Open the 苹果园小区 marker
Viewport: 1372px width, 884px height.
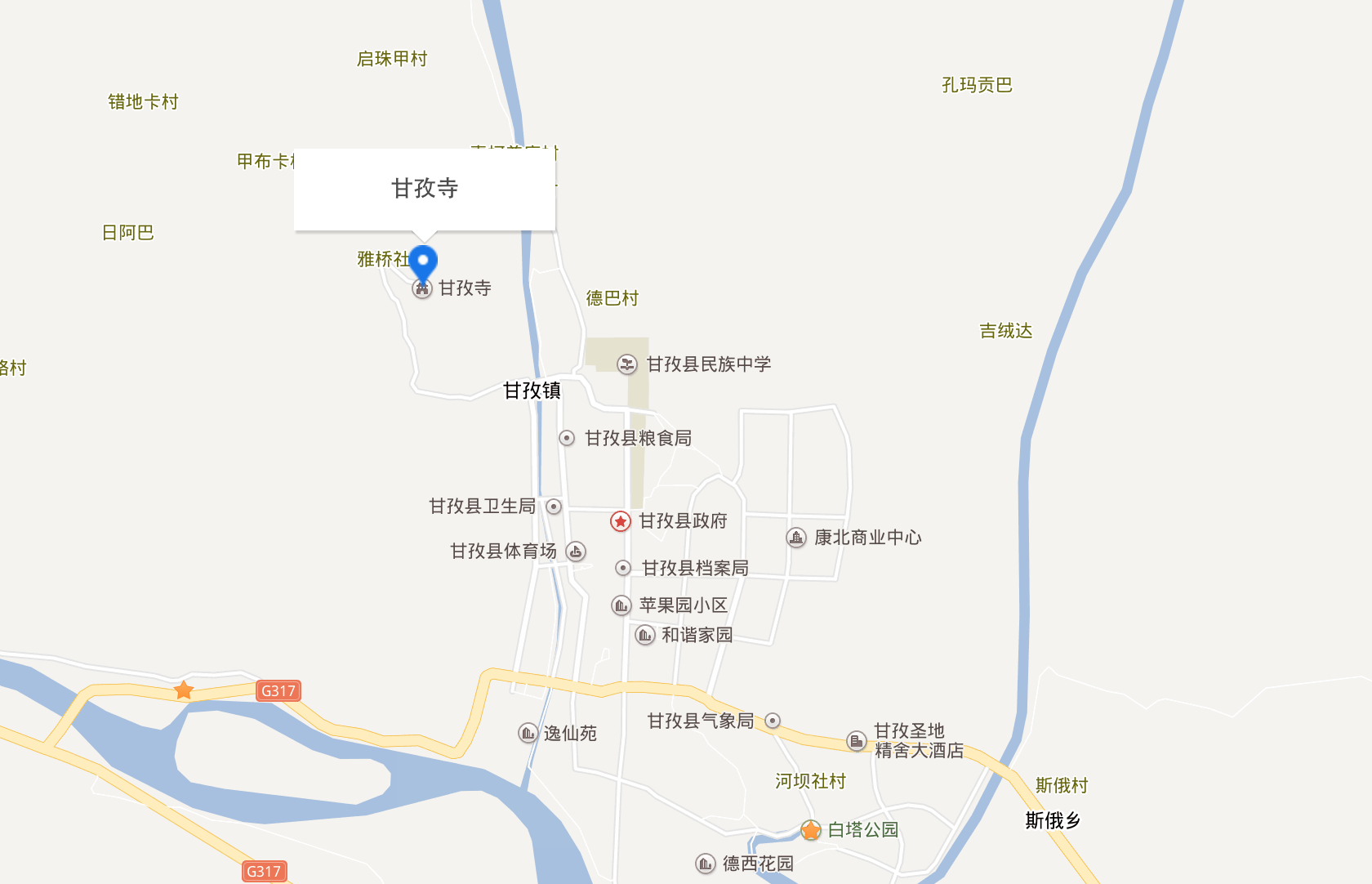click(621, 605)
